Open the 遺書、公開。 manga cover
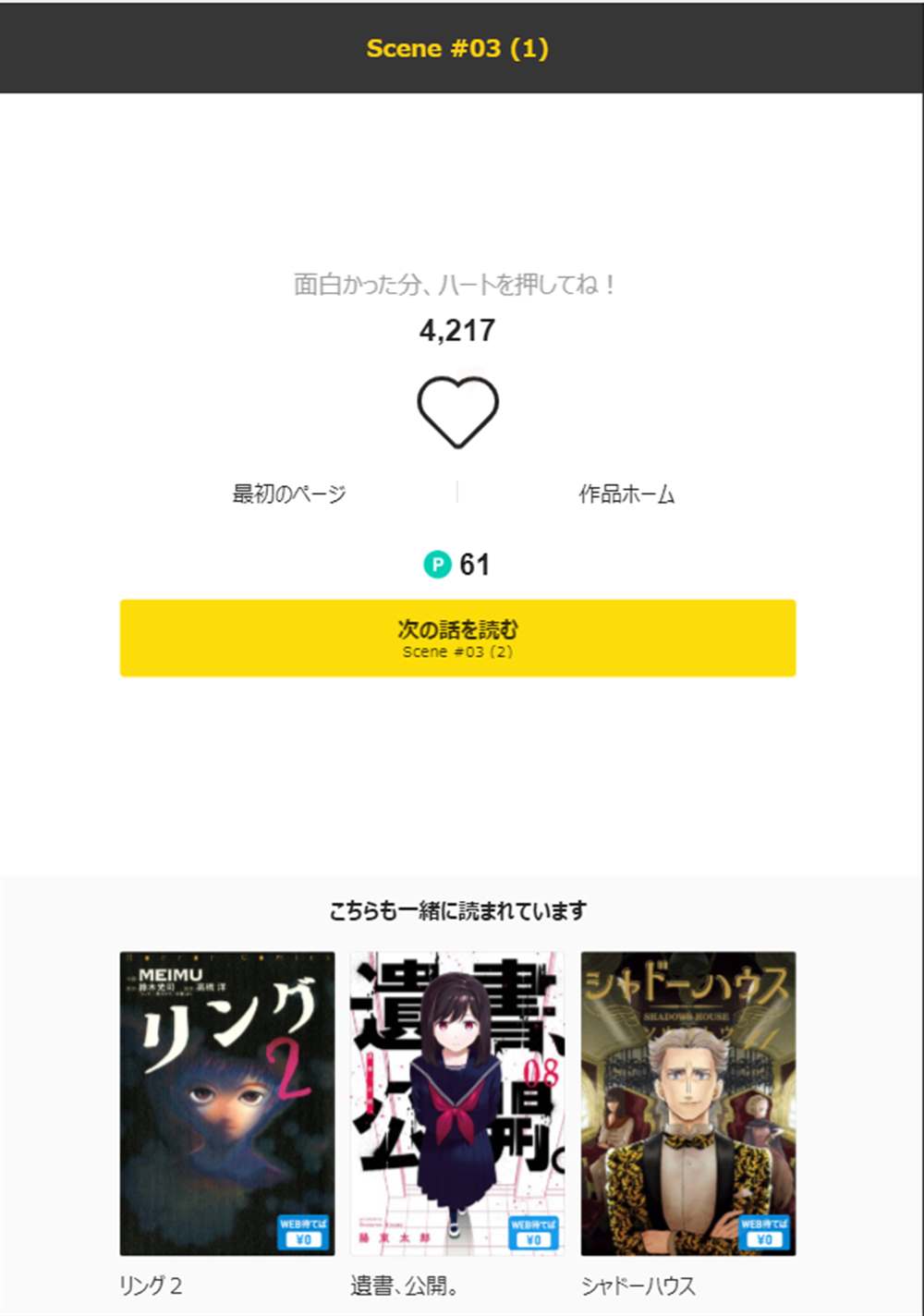 [457, 1103]
